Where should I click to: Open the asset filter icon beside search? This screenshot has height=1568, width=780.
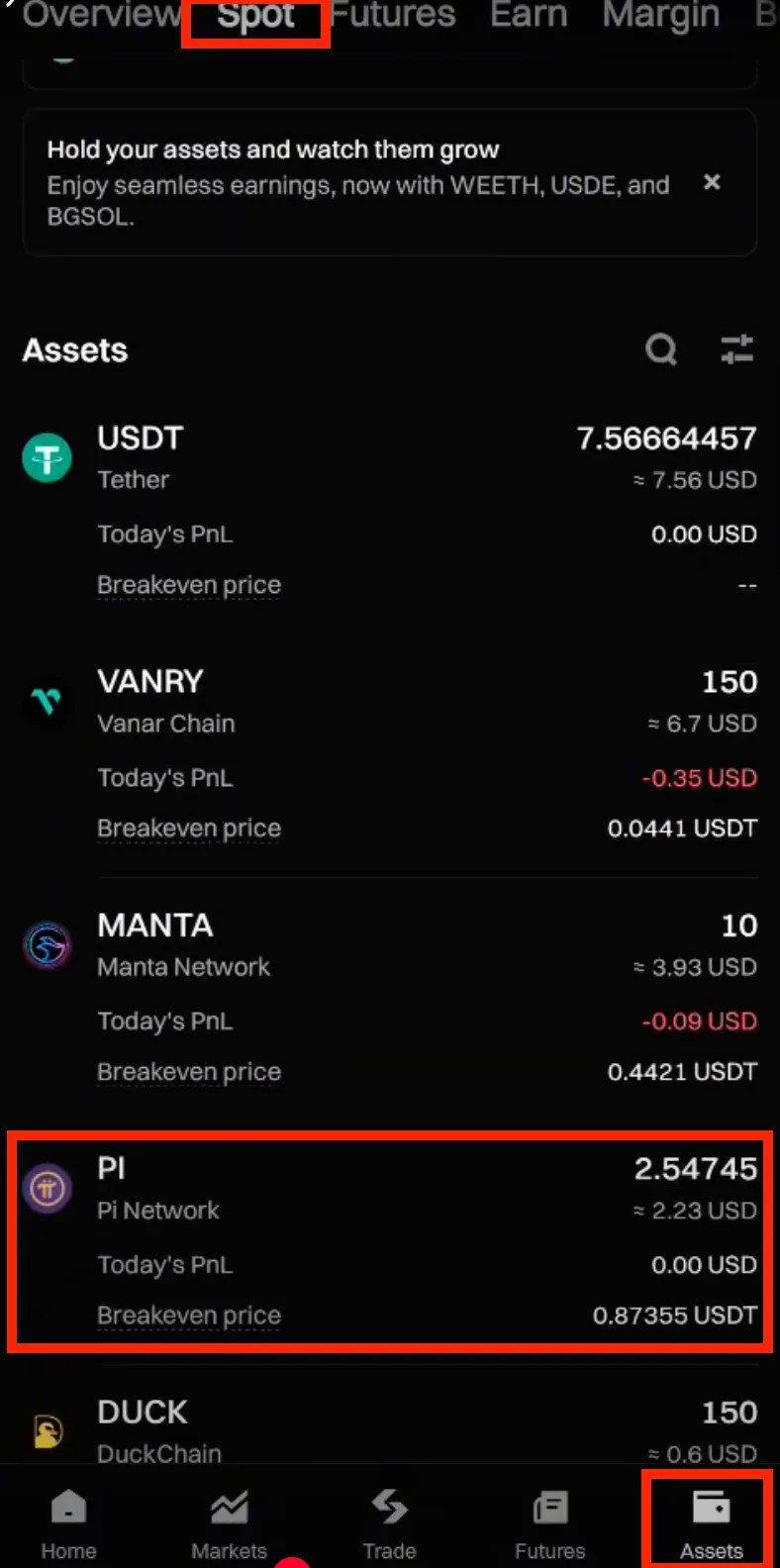coord(736,349)
